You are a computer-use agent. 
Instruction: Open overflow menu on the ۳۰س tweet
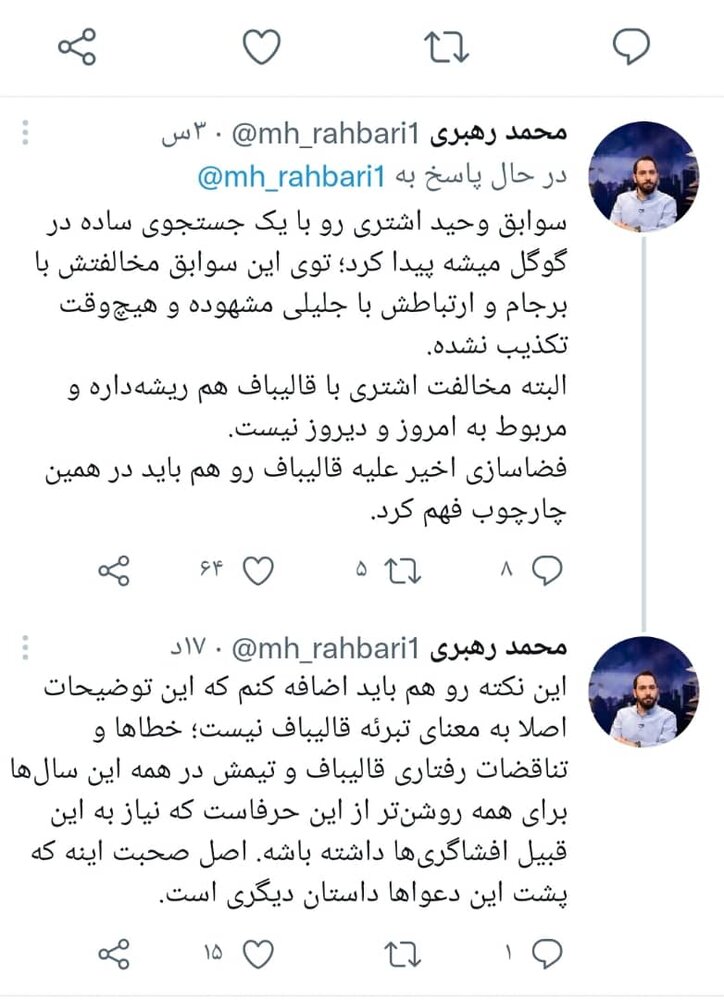[x=27, y=132]
